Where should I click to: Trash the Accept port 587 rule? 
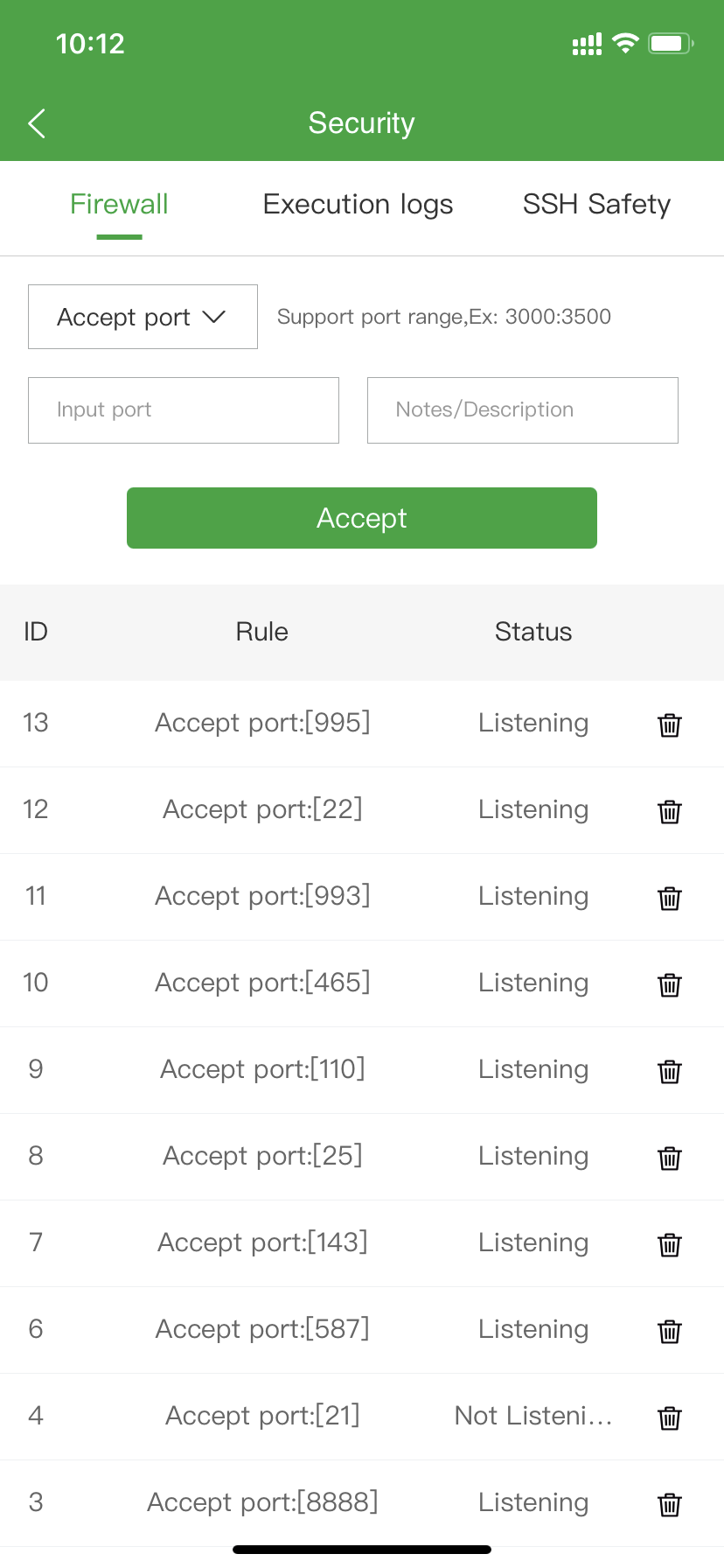tap(670, 1331)
